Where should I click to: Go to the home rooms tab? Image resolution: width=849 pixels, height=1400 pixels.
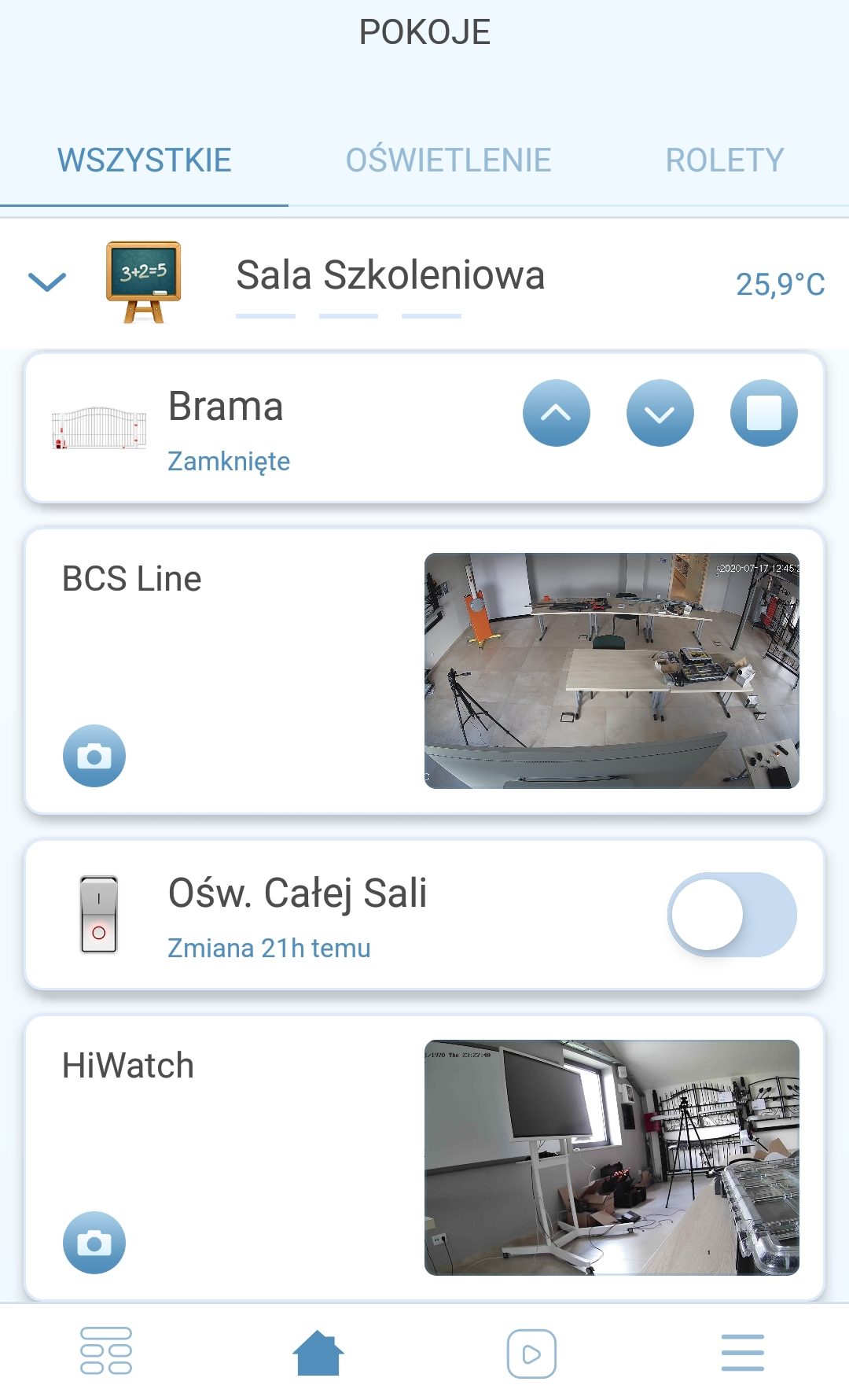tap(318, 1353)
